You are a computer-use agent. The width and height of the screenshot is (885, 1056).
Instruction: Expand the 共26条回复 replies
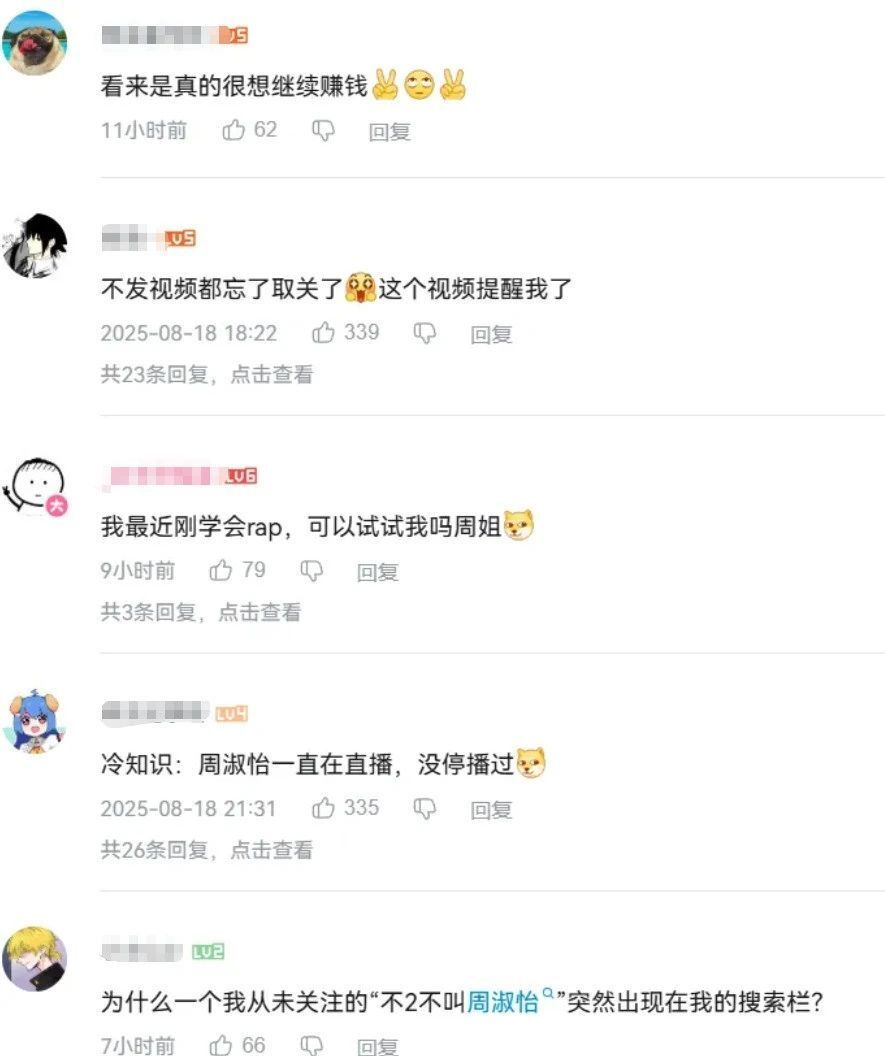[206, 850]
